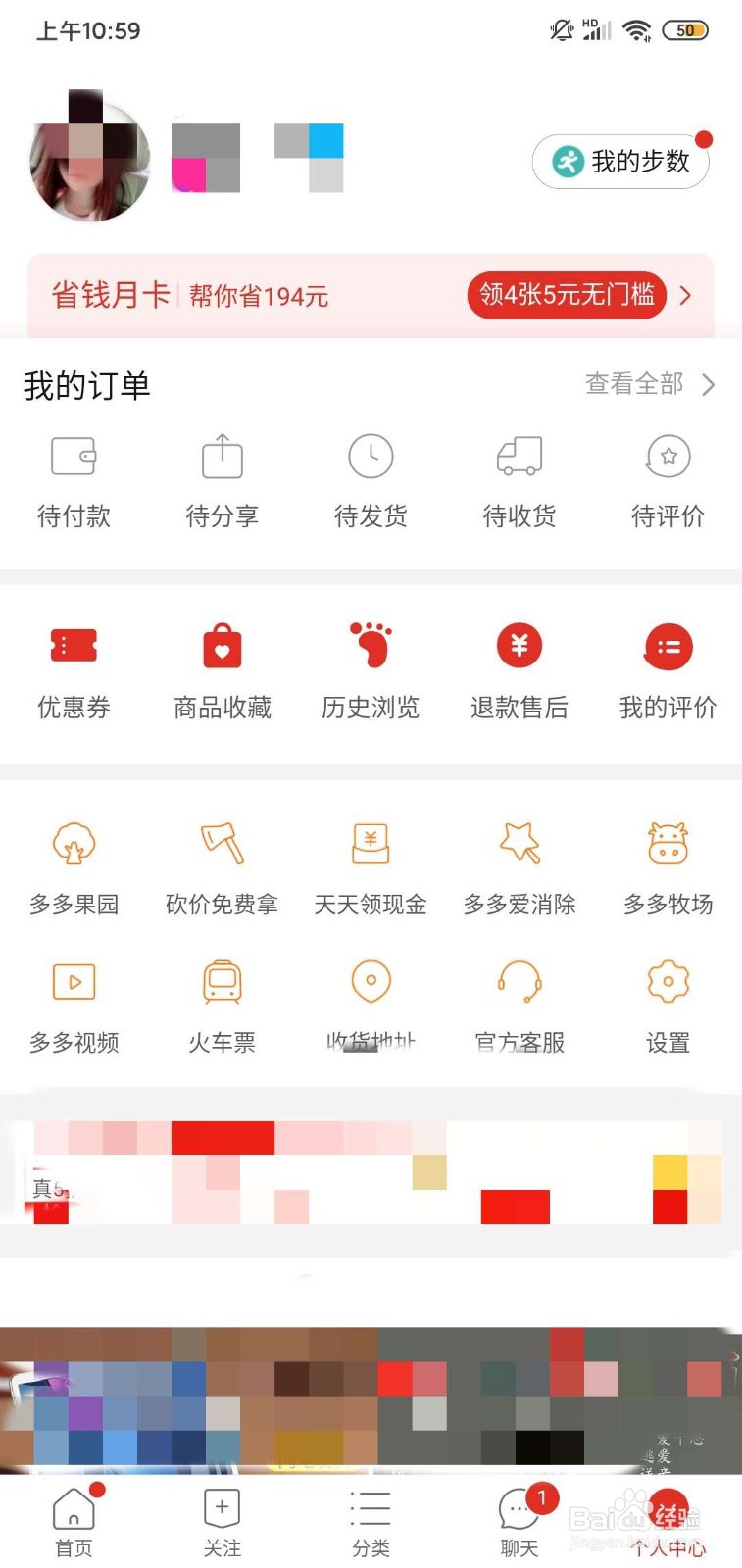Open 商品收藏 favorites
742x1568 pixels.
pos(223,671)
